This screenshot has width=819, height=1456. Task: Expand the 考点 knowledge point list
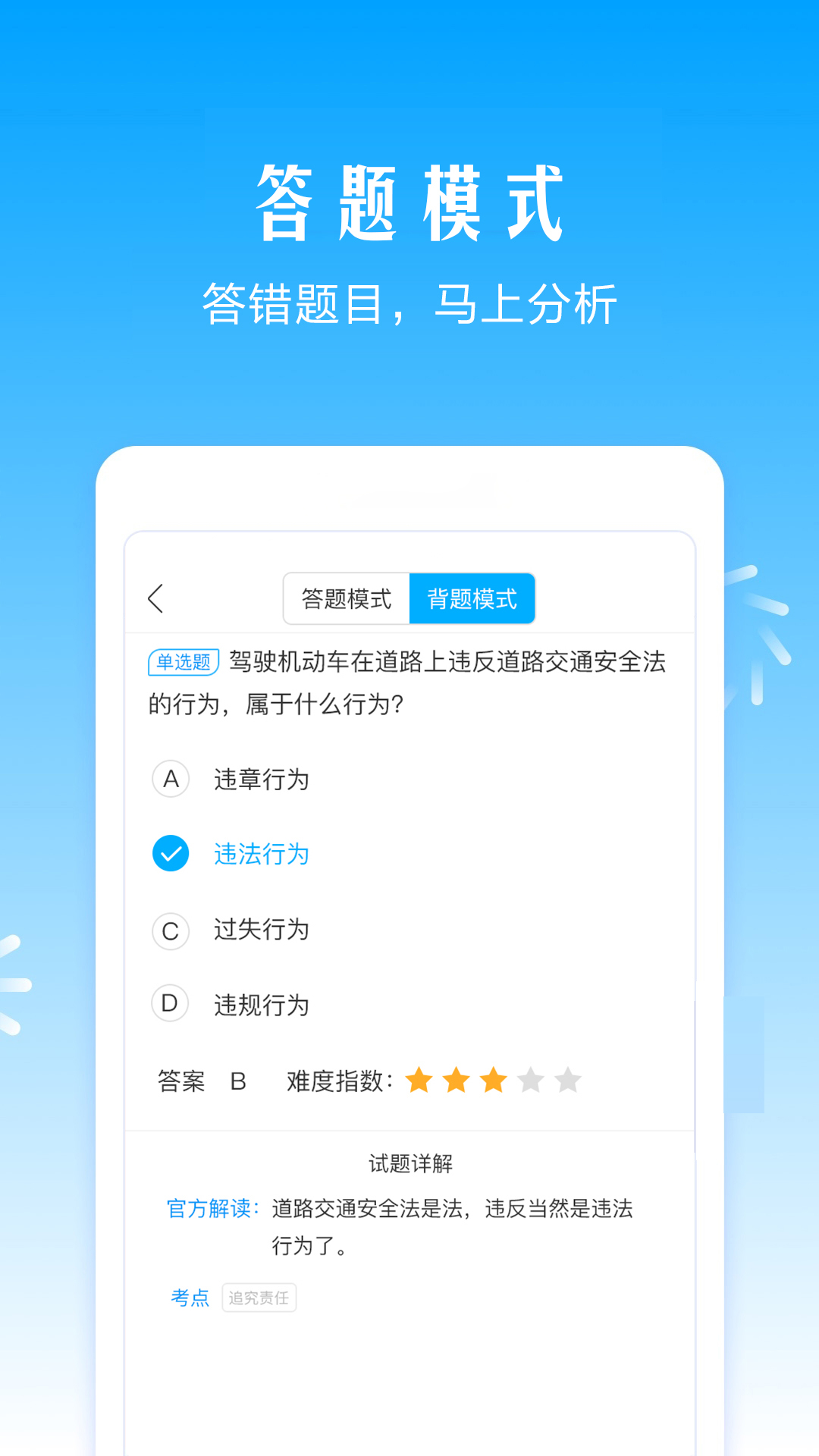coord(190,1297)
